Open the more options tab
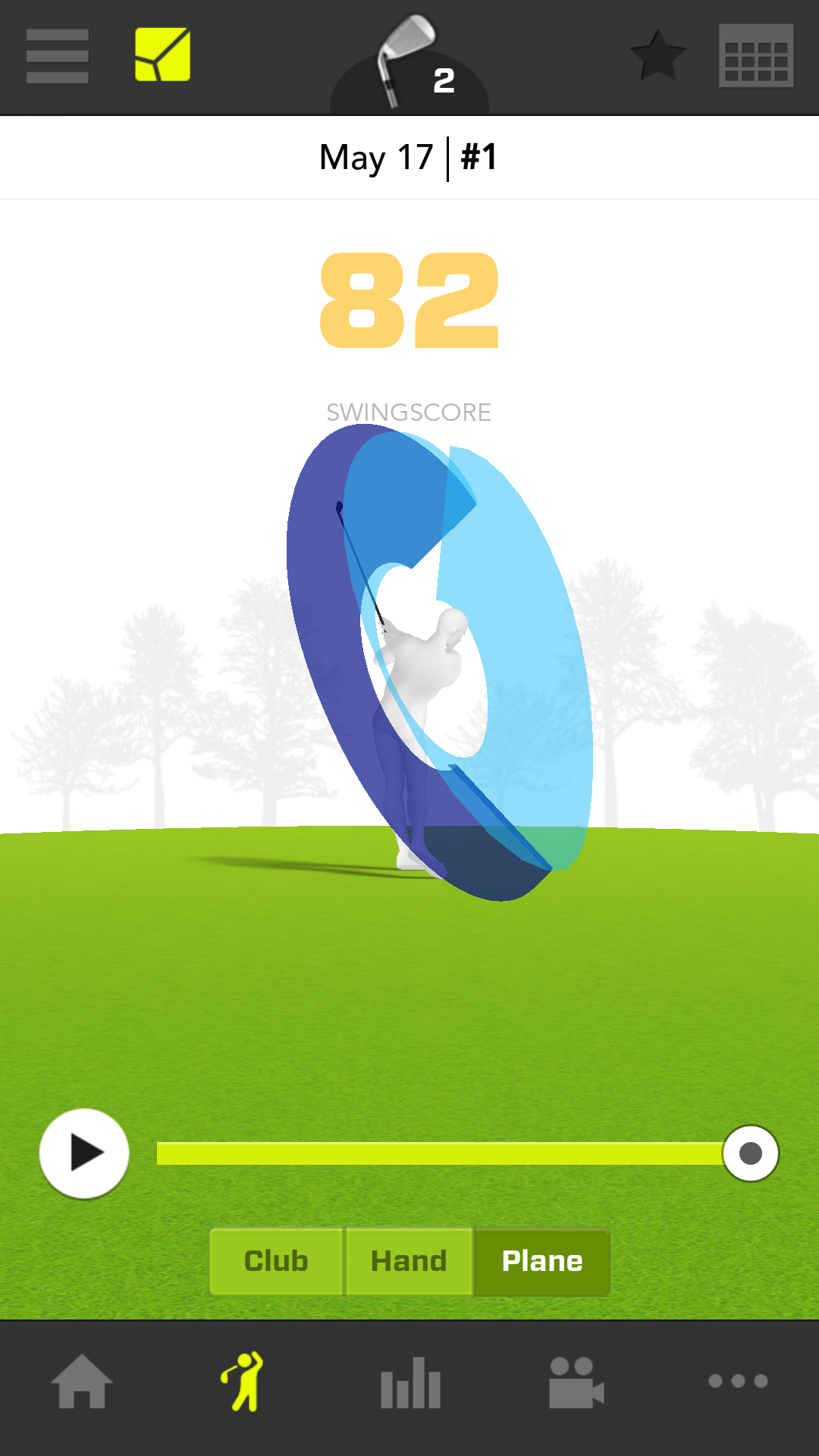819x1456 pixels. [x=738, y=1382]
